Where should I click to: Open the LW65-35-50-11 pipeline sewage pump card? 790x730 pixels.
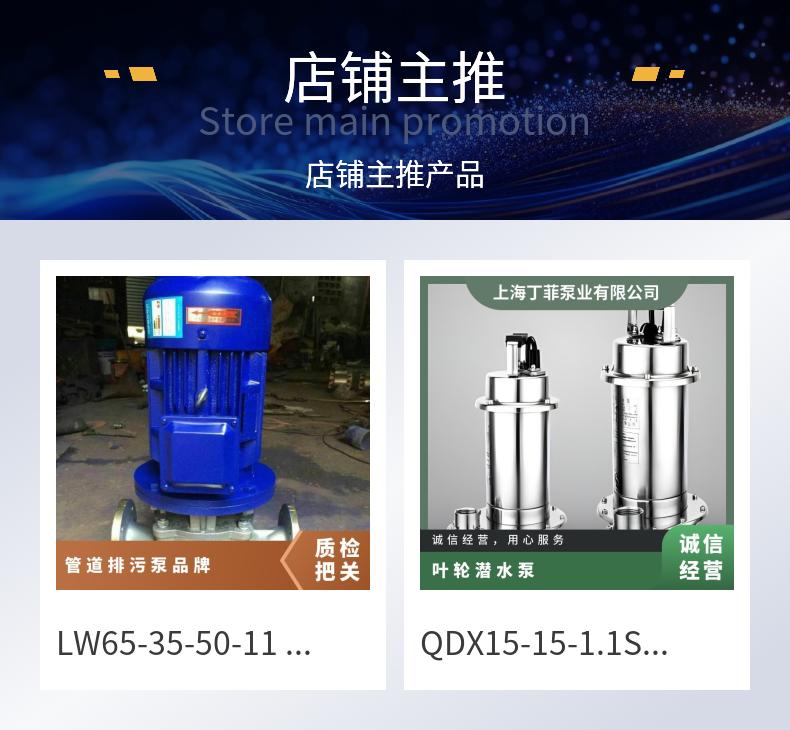point(213,475)
